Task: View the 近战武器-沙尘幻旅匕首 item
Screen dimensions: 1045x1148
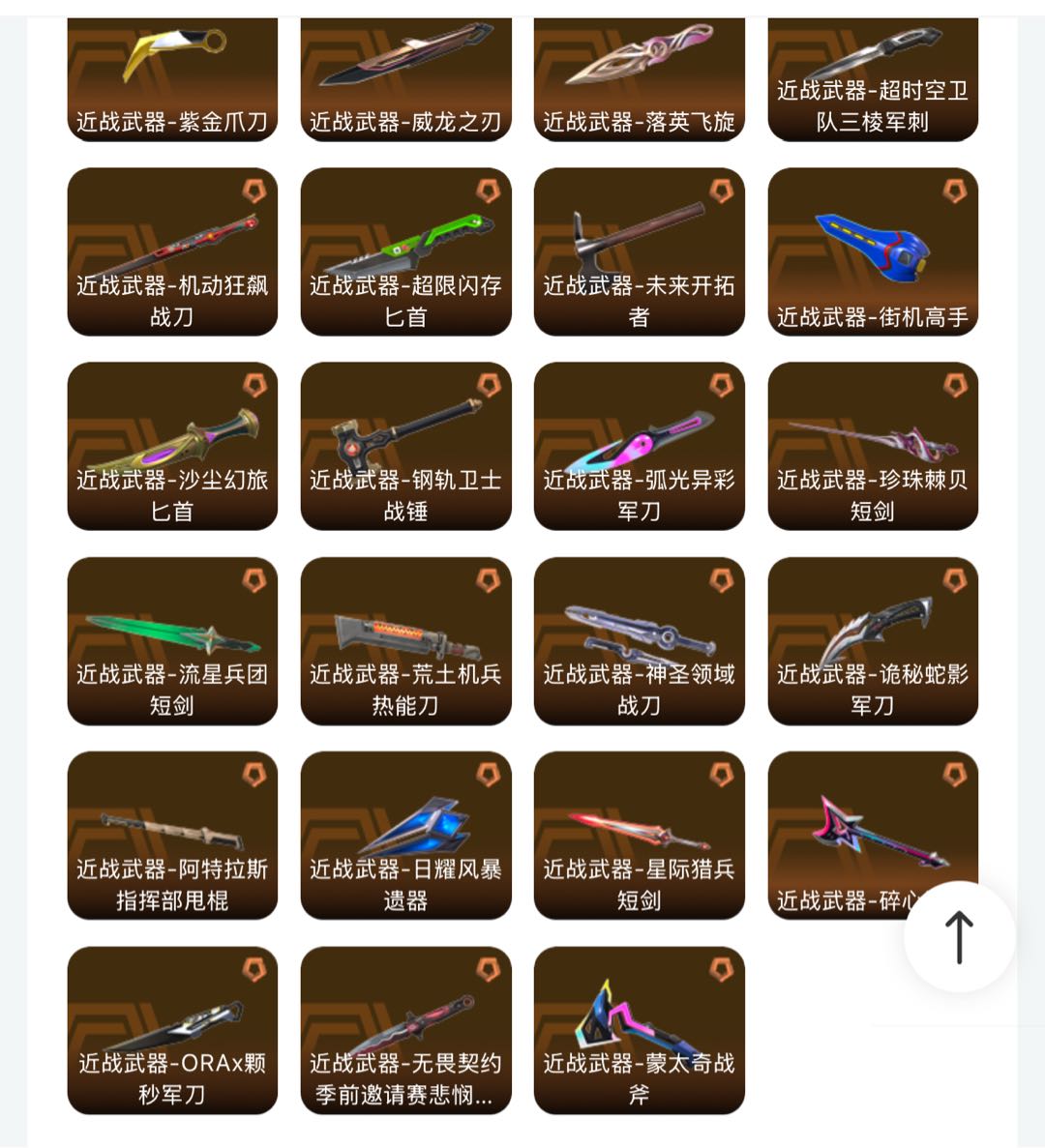Action: [x=172, y=446]
